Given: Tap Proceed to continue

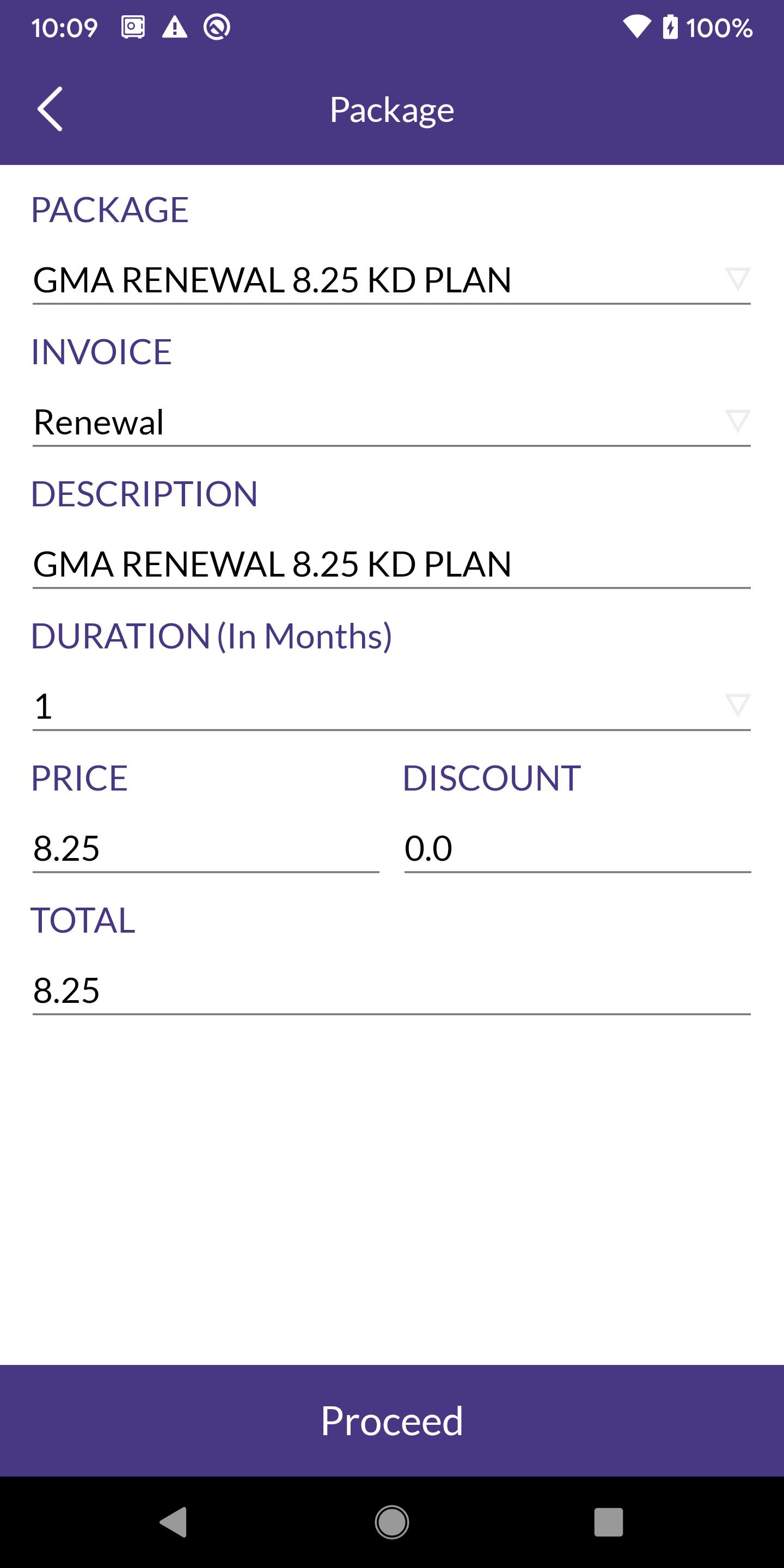Looking at the screenshot, I should point(392,1420).
